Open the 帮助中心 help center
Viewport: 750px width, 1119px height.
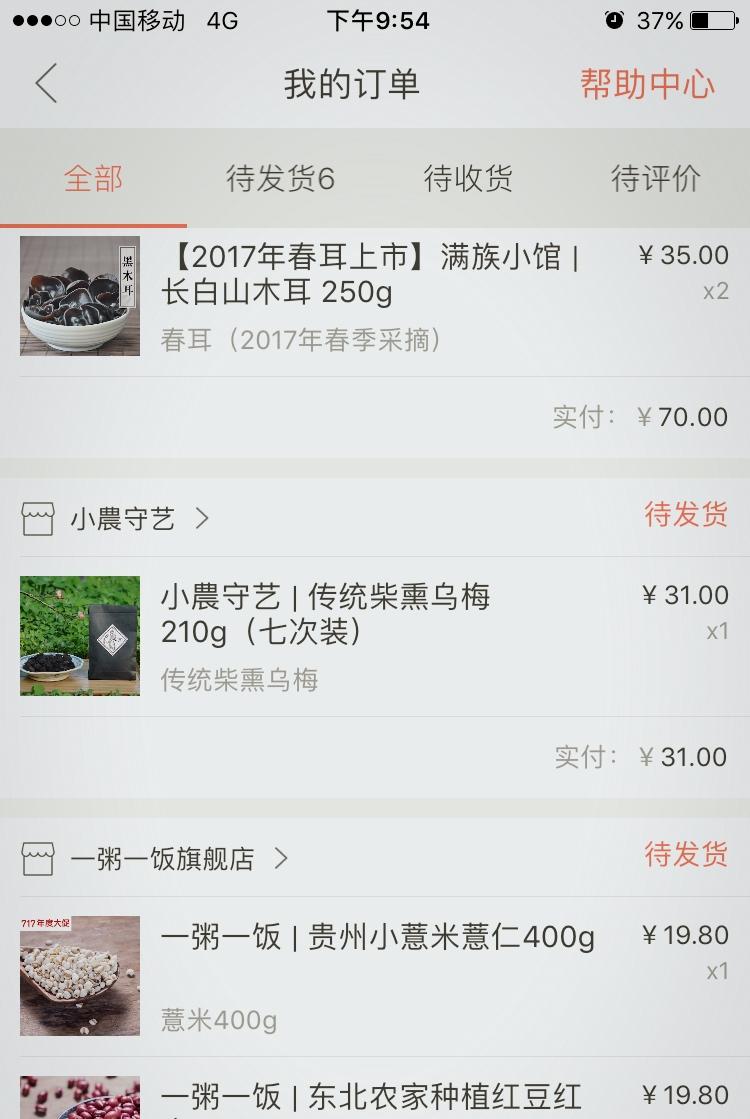coord(647,84)
